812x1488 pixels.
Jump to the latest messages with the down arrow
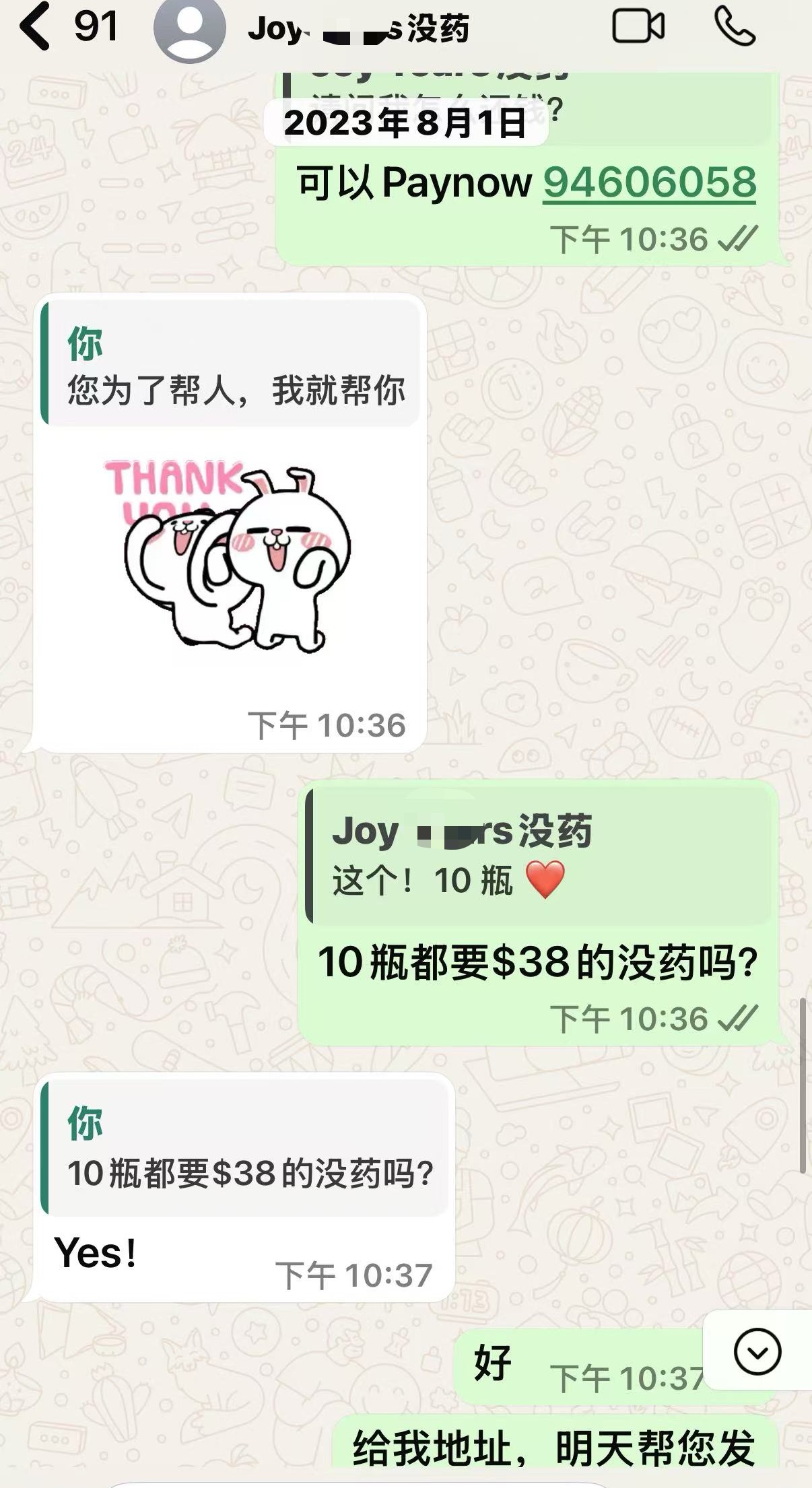point(757,1351)
